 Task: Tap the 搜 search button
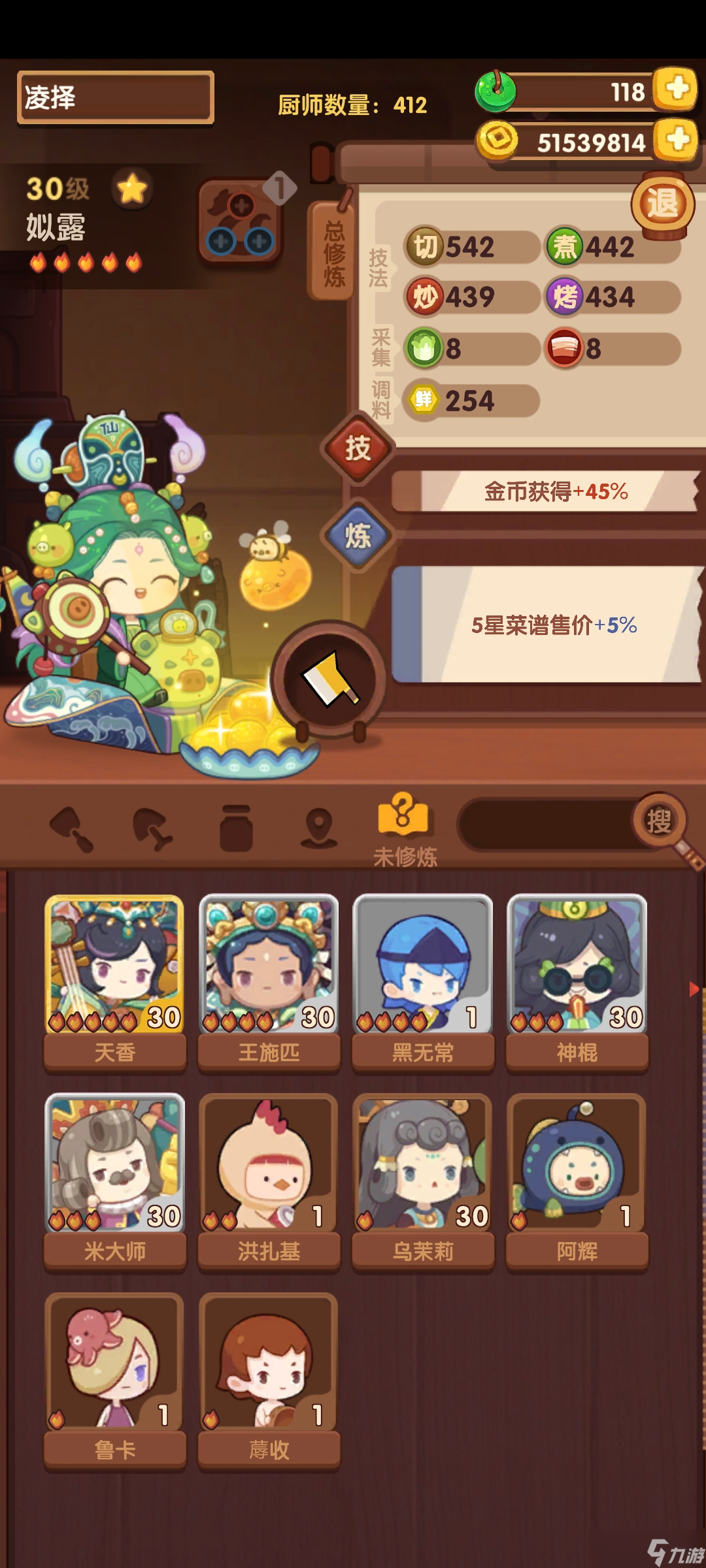(x=659, y=821)
